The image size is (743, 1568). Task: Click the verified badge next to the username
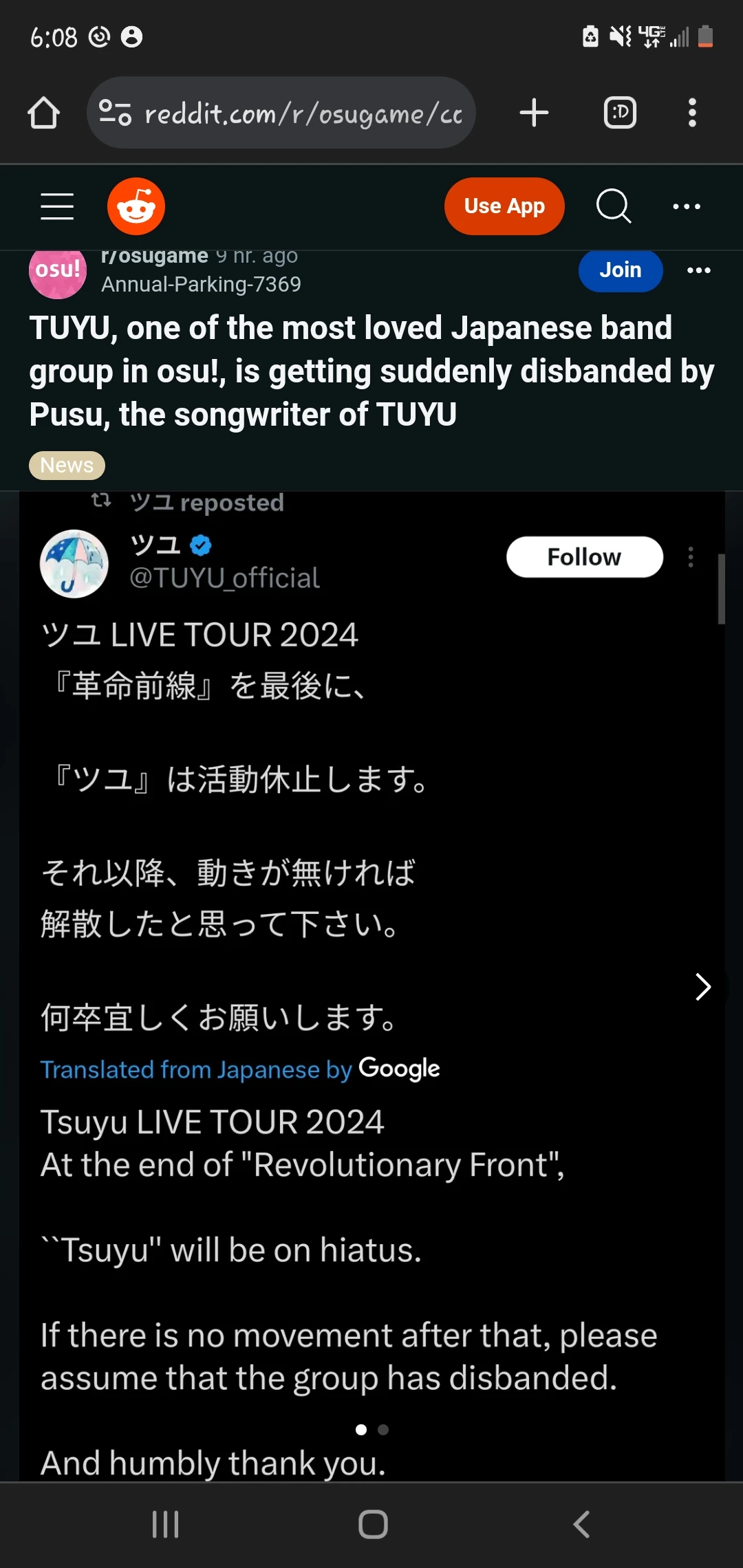coord(199,544)
